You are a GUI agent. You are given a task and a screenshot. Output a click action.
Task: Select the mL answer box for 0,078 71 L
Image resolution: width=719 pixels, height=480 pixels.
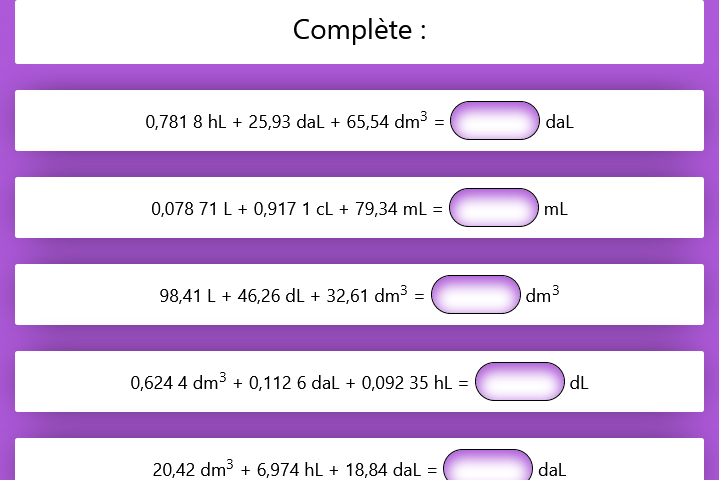(494, 208)
